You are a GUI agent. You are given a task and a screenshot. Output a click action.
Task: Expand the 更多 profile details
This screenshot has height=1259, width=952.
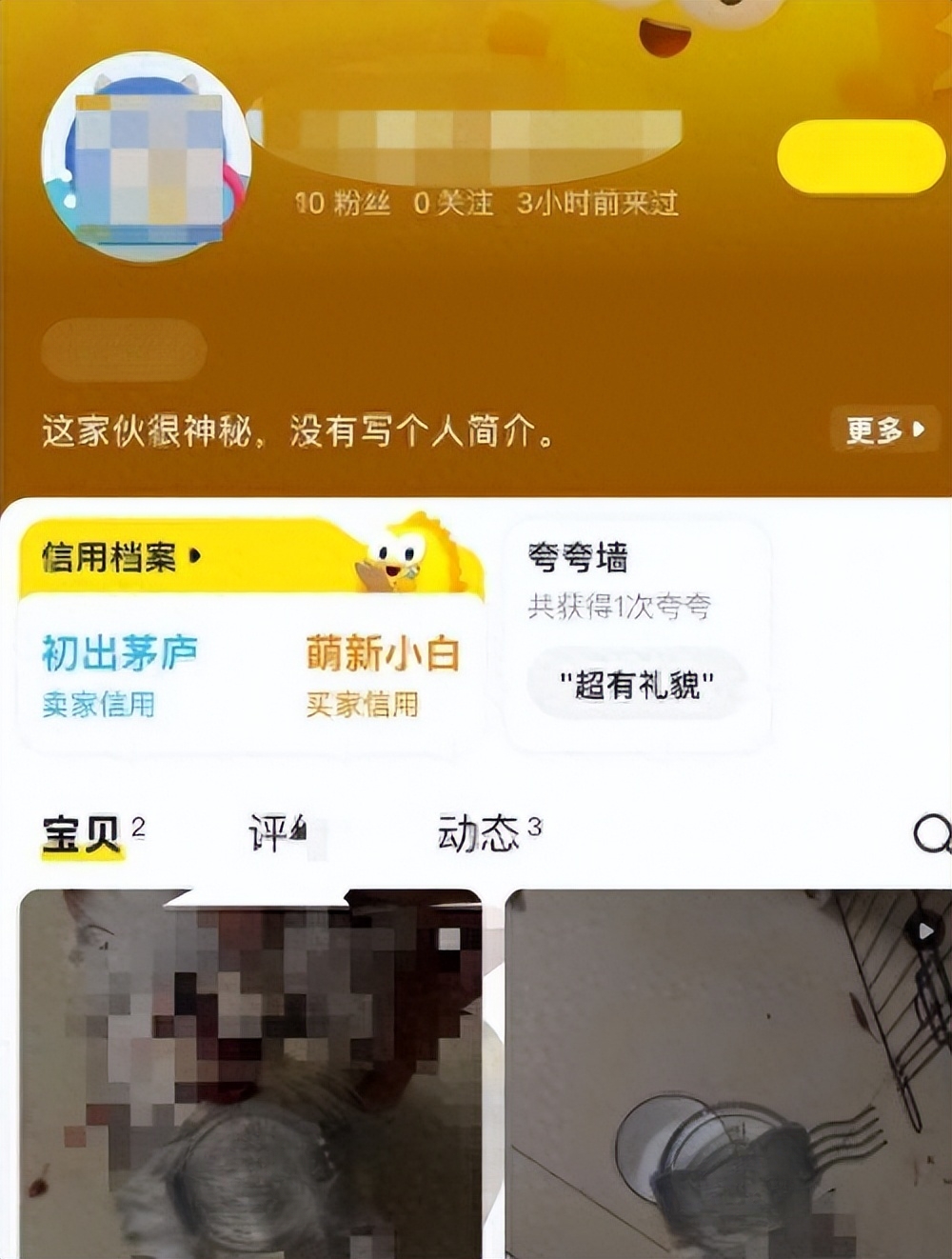[884, 430]
